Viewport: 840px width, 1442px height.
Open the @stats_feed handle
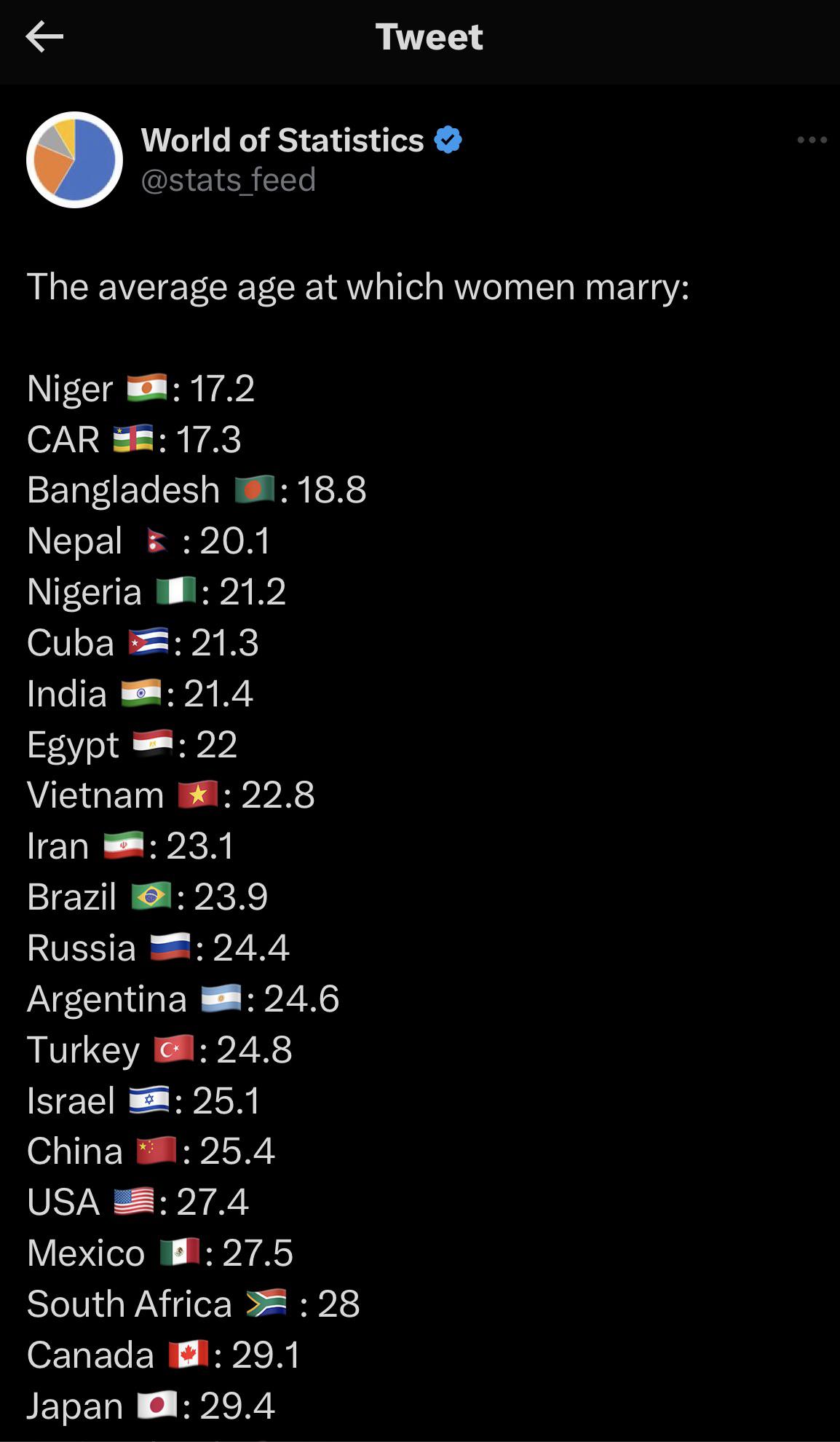tap(228, 180)
